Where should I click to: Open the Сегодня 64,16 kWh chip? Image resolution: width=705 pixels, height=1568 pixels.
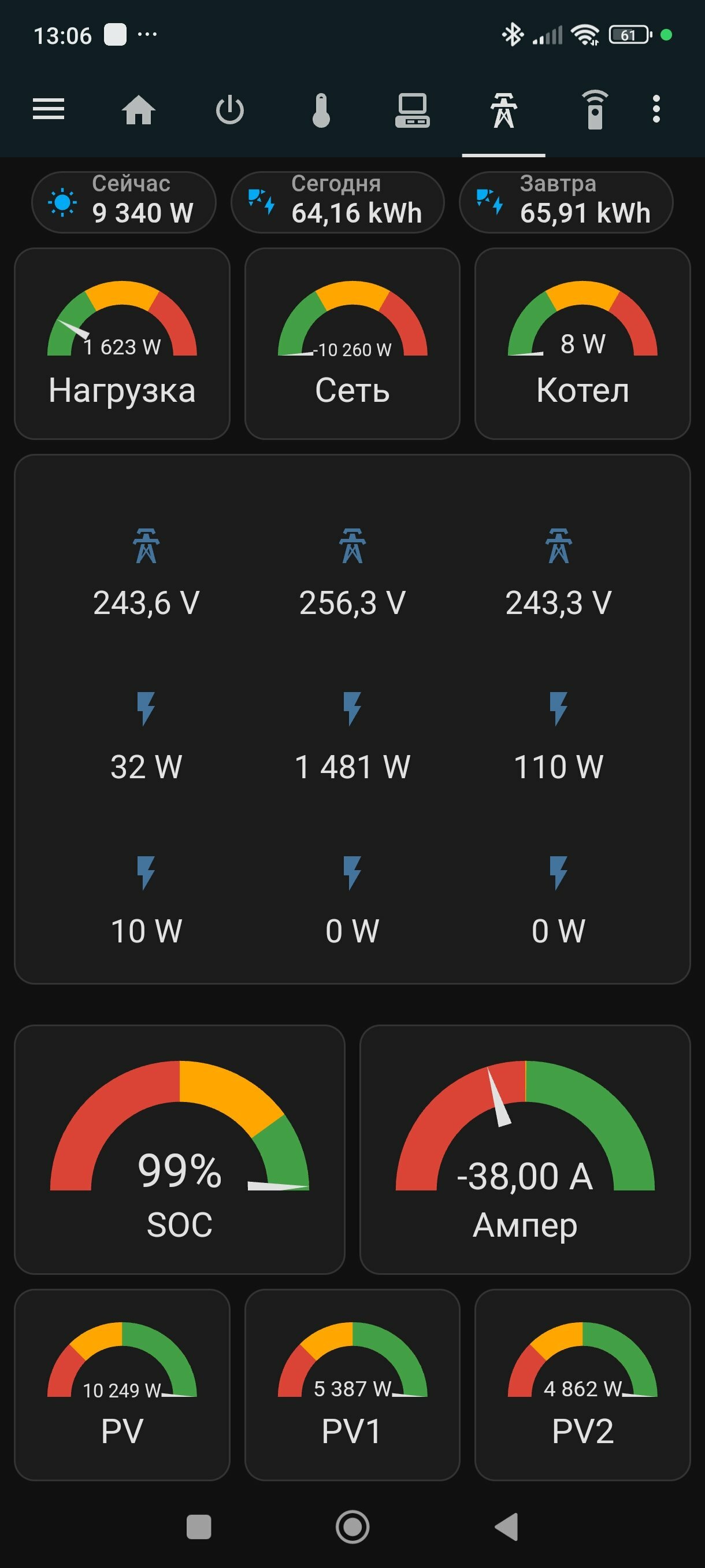coord(337,202)
